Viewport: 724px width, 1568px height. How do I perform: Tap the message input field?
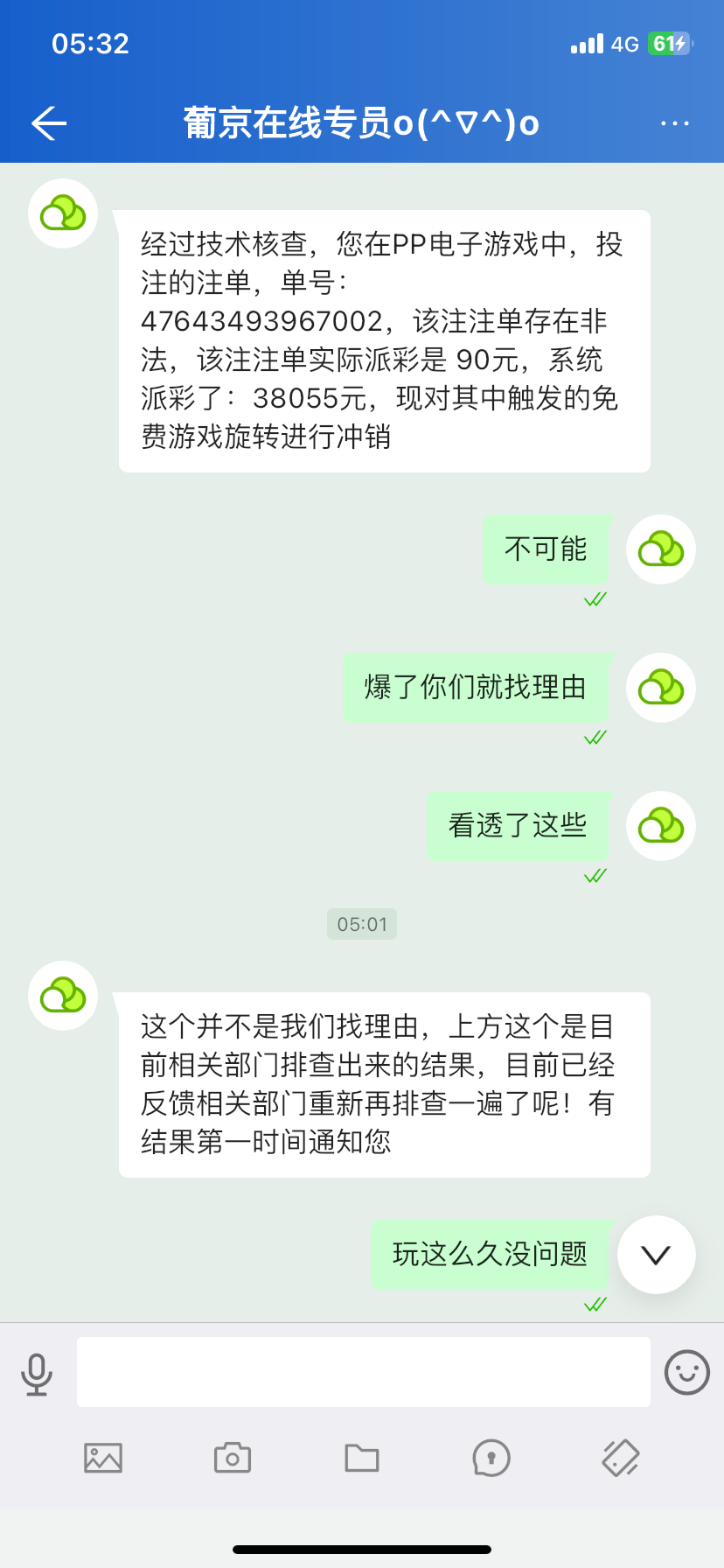[363, 1371]
